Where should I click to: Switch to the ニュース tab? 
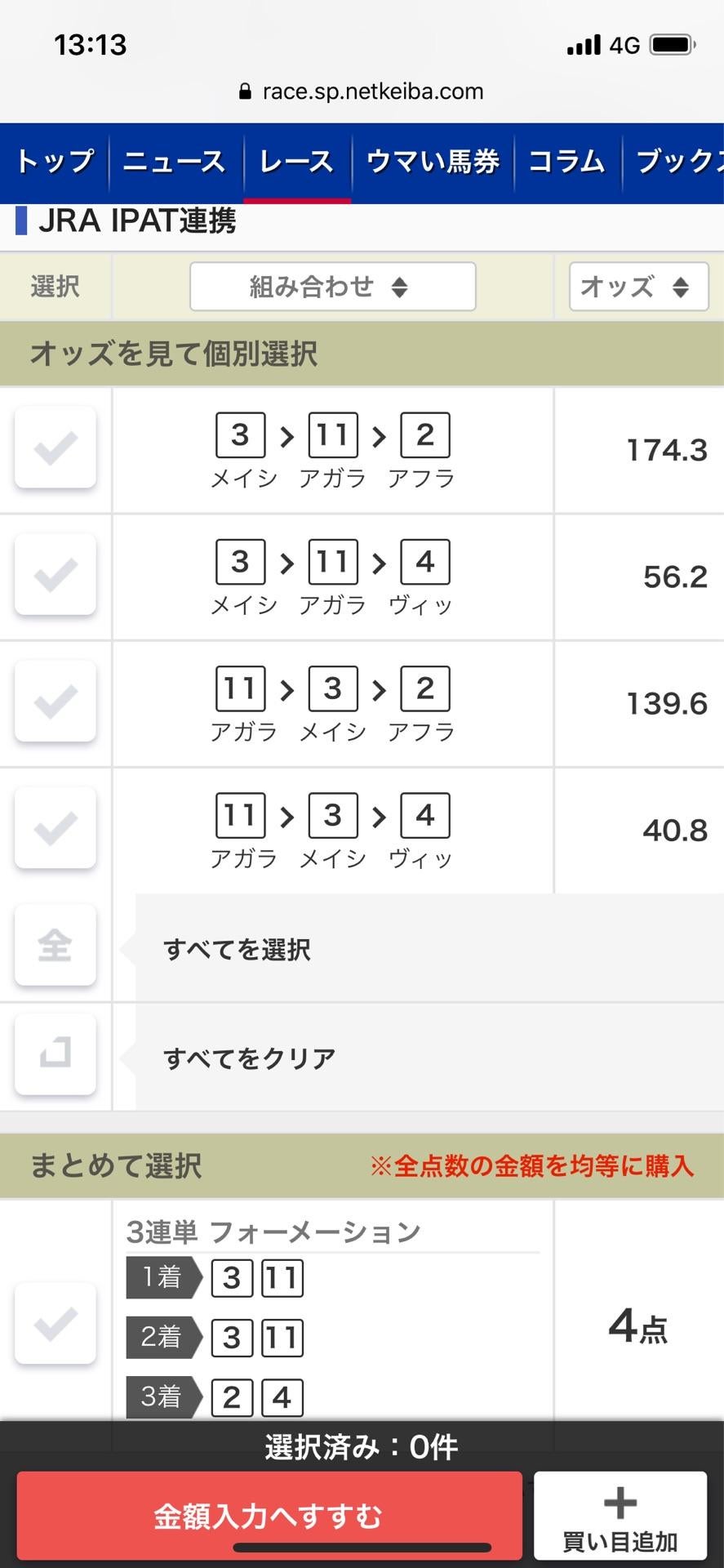pos(174,162)
